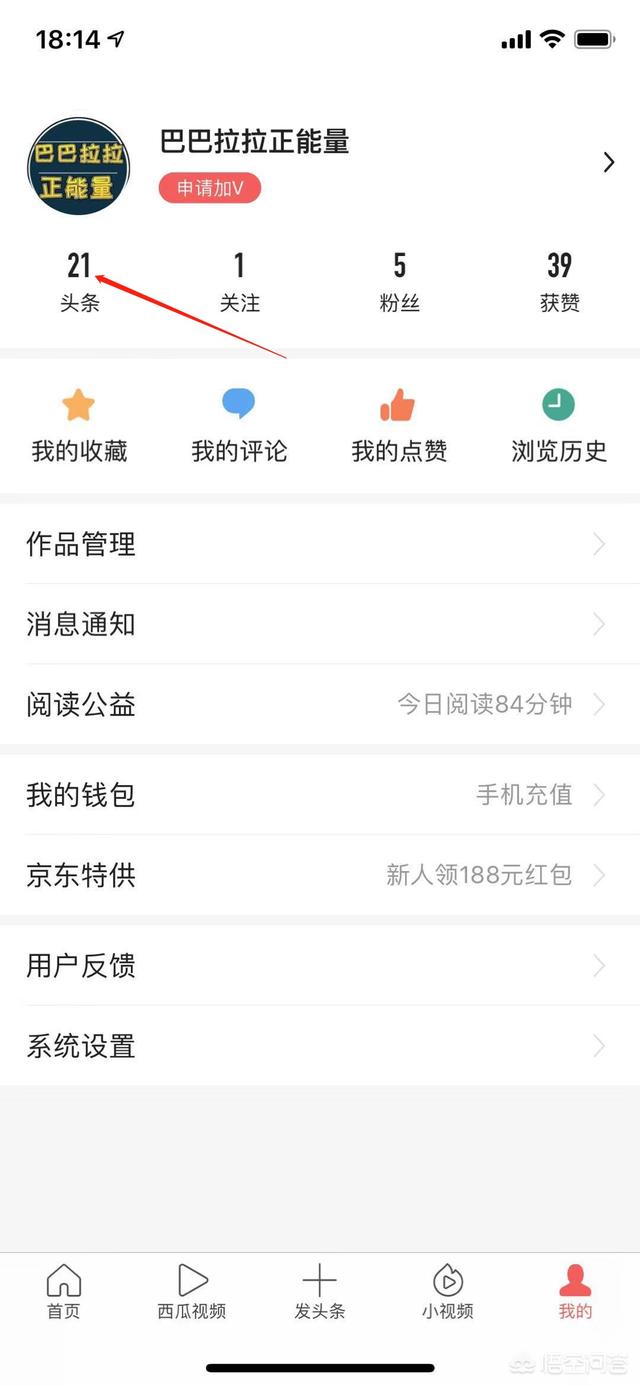Switch to the 小视频 tab
This screenshot has width=640, height=1386.
point(447,1292)
